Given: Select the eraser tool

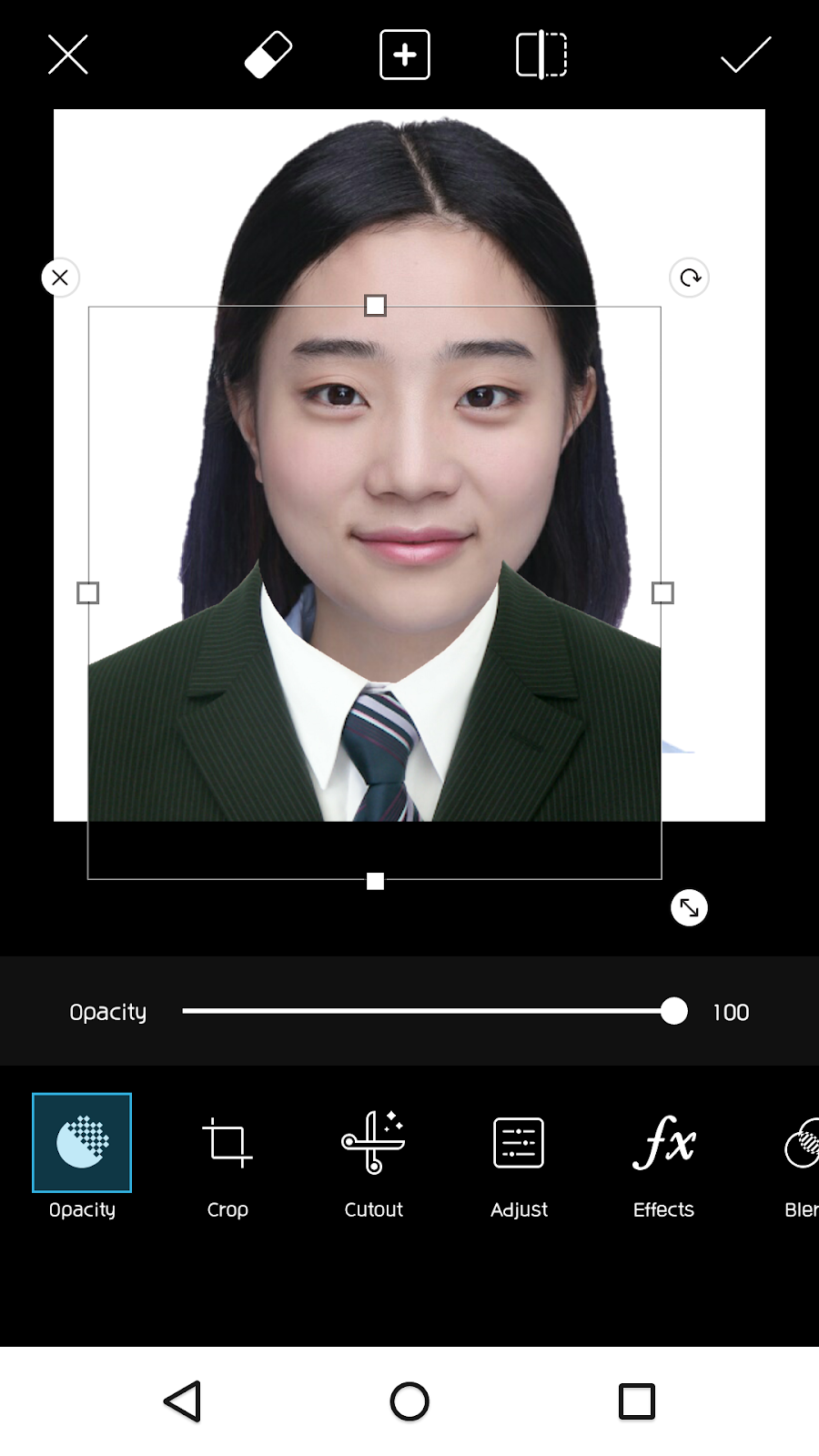Looking at the screenshot, I should point(268,55).
